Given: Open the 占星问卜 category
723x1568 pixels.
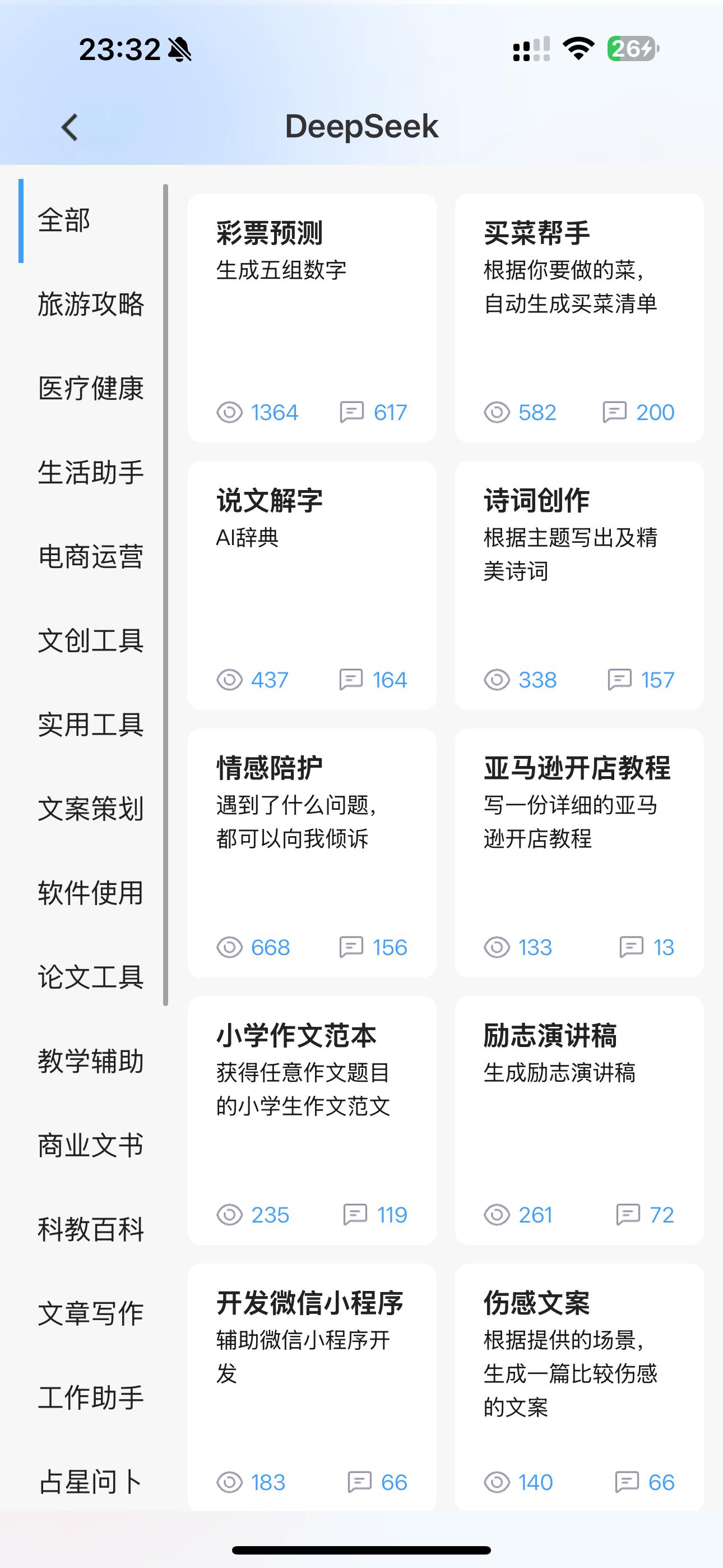Looking at the screenshot, I should [x=91, y=1482].
